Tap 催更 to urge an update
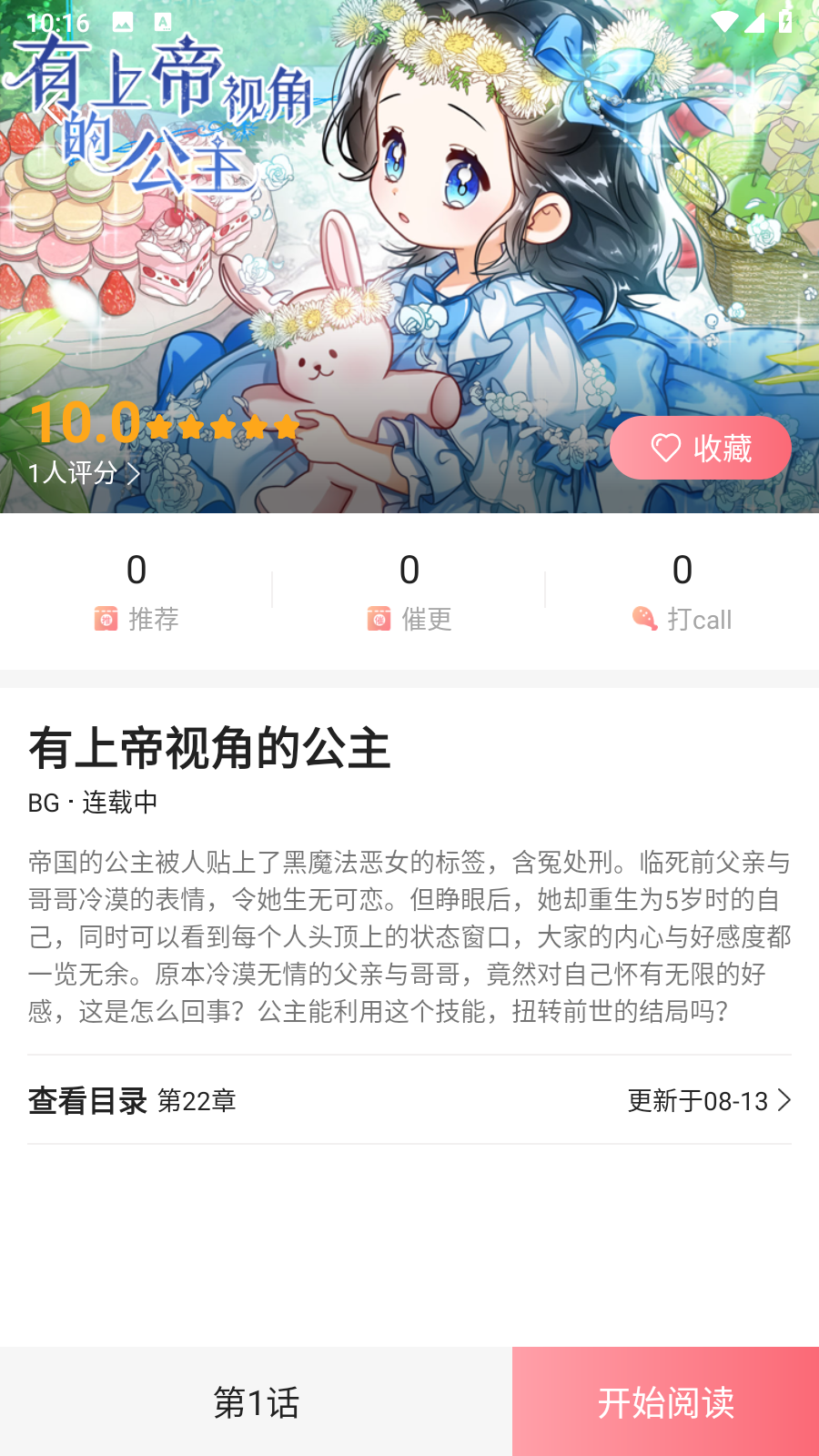The image size is (819, 1456). (409, 618)
